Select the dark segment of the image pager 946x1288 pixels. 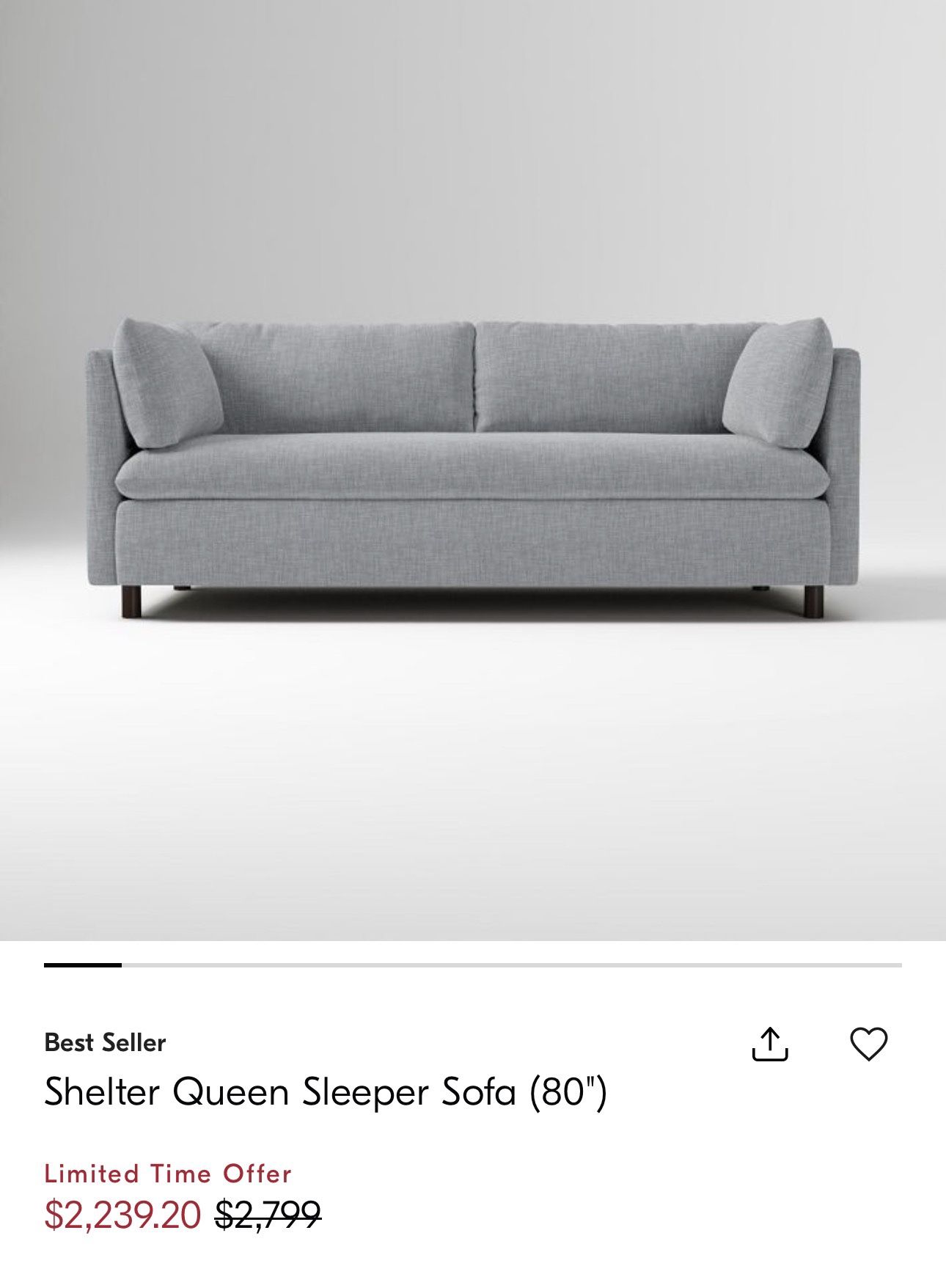(x=81, y=967)
